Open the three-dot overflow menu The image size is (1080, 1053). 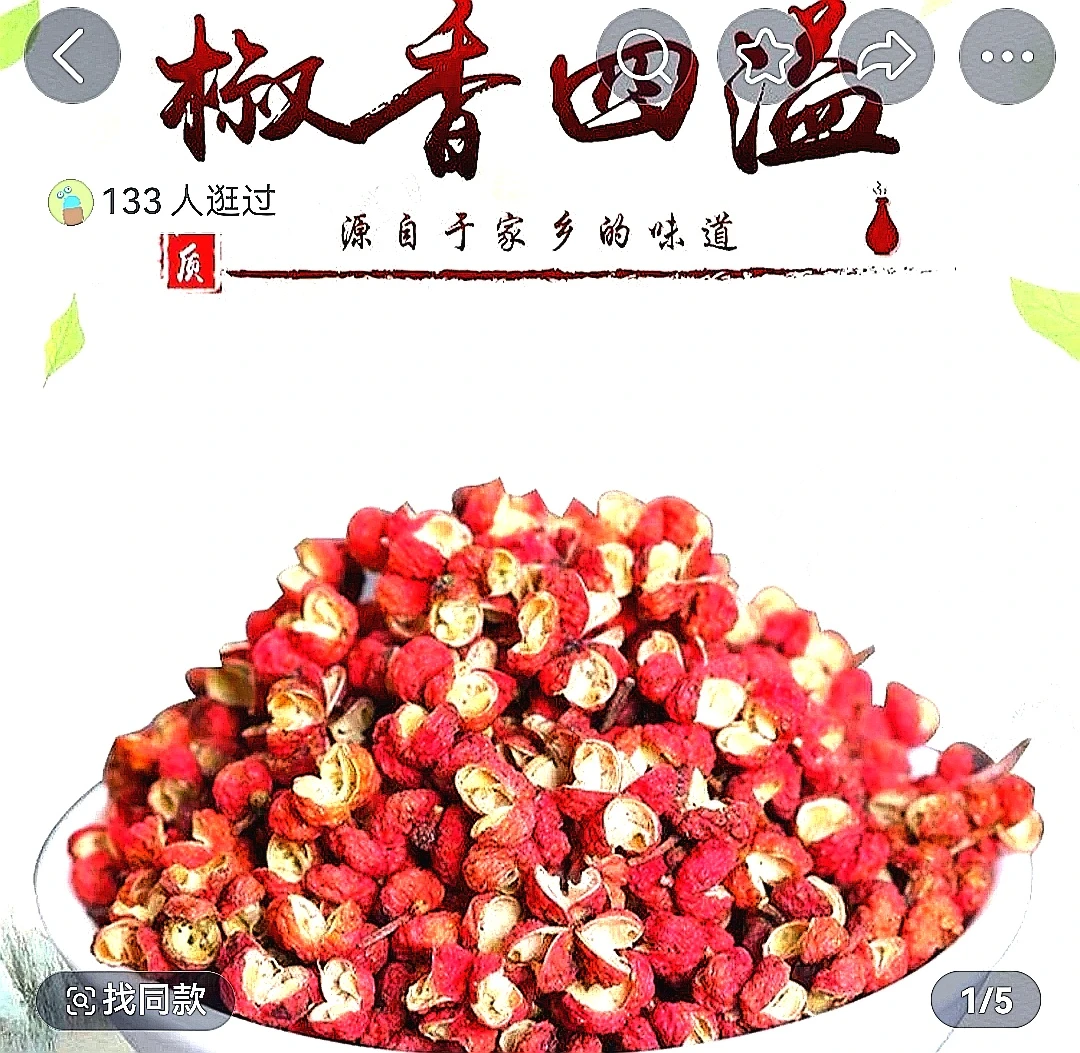1007,56
